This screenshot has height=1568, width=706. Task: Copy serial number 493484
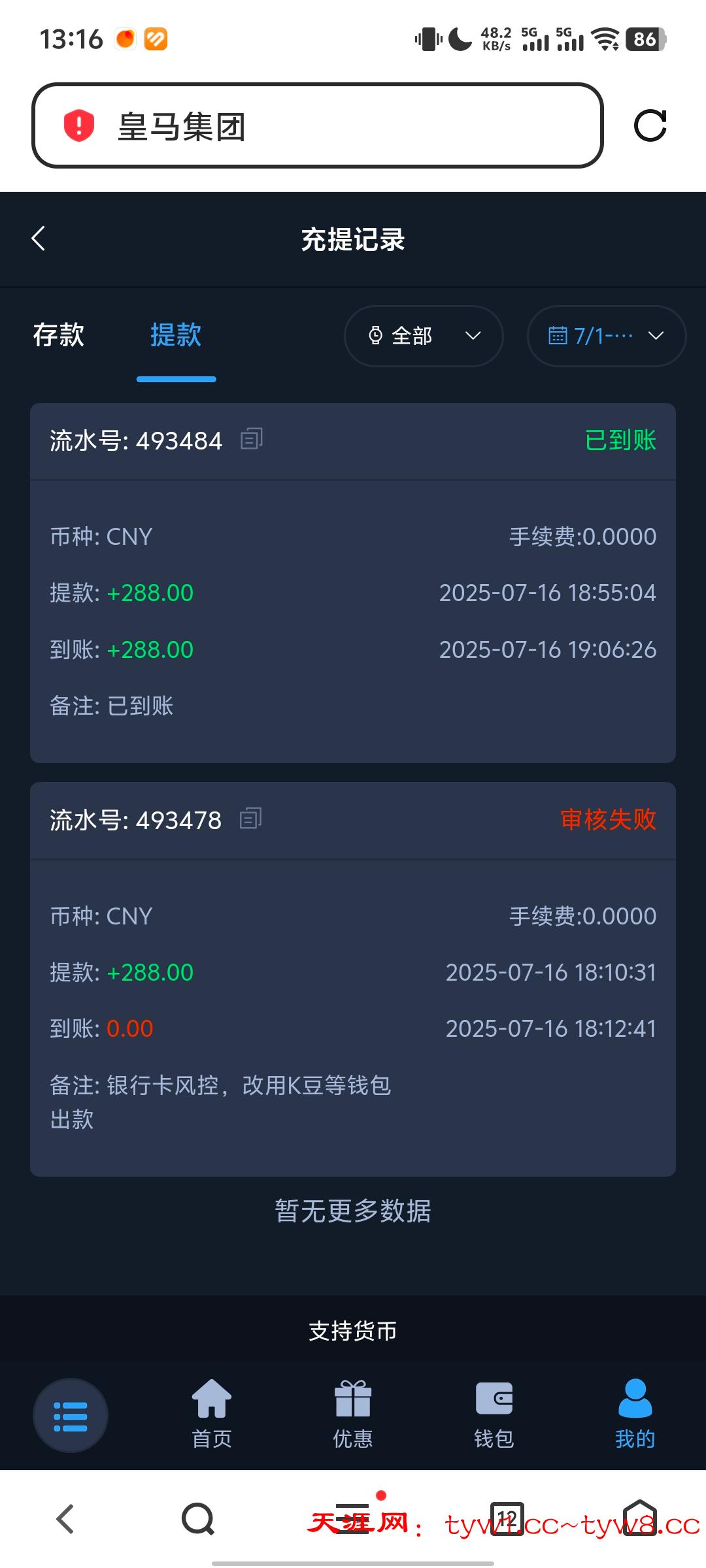click(252, 439)
